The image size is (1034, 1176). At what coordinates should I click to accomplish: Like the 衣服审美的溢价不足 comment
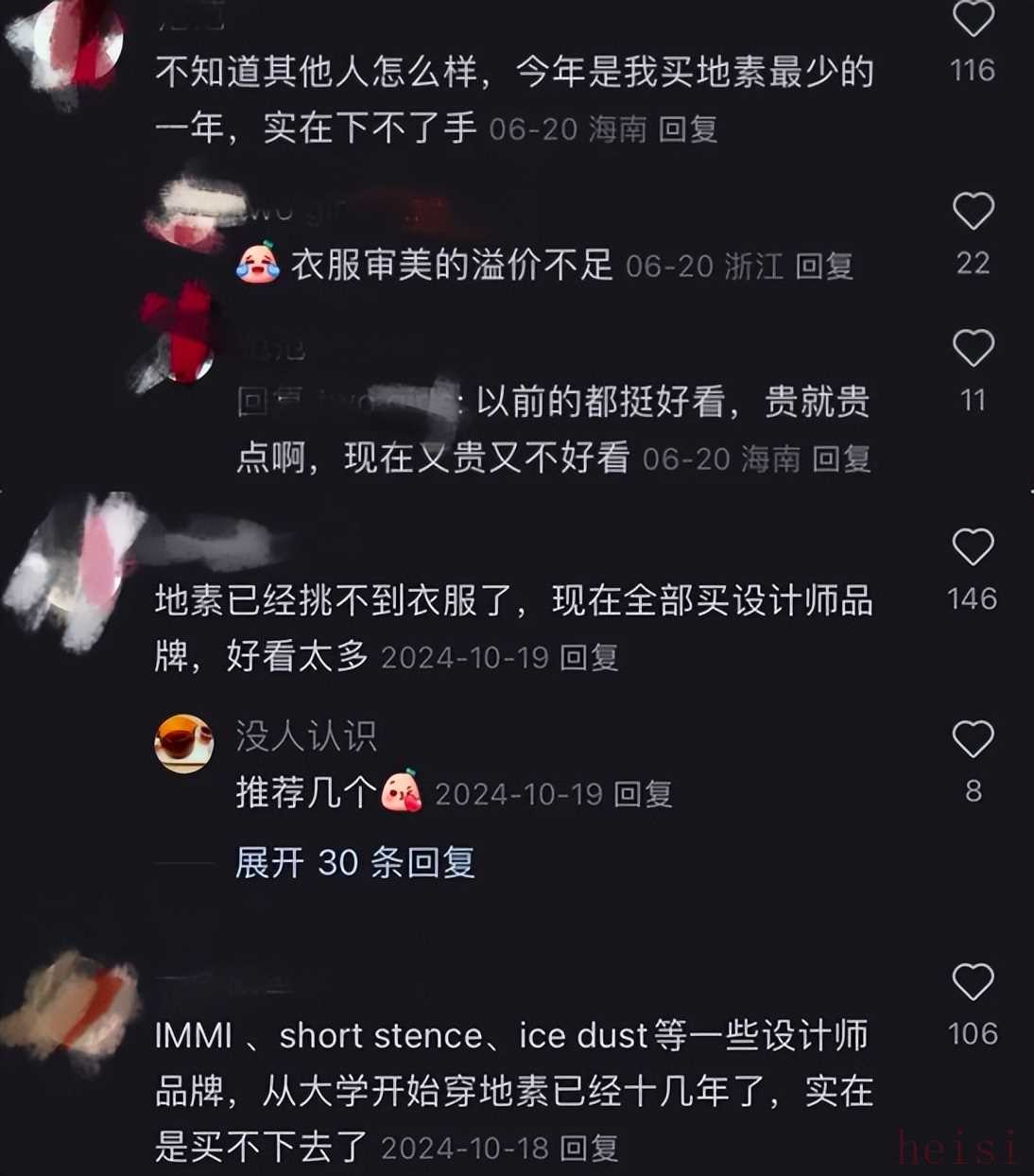[973, 211]
